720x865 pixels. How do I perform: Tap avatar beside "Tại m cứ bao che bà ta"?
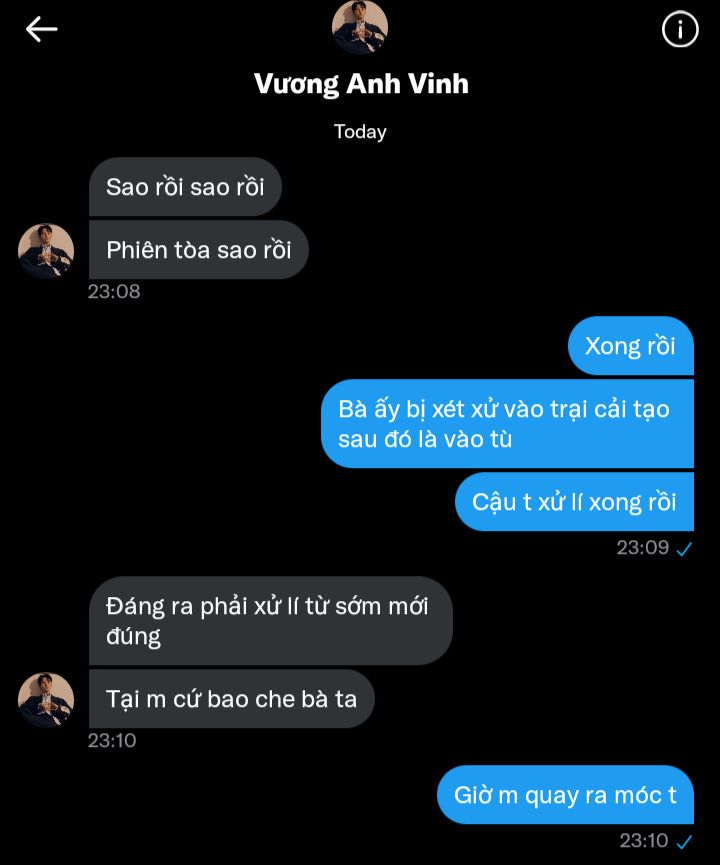(x=46, y=699)
